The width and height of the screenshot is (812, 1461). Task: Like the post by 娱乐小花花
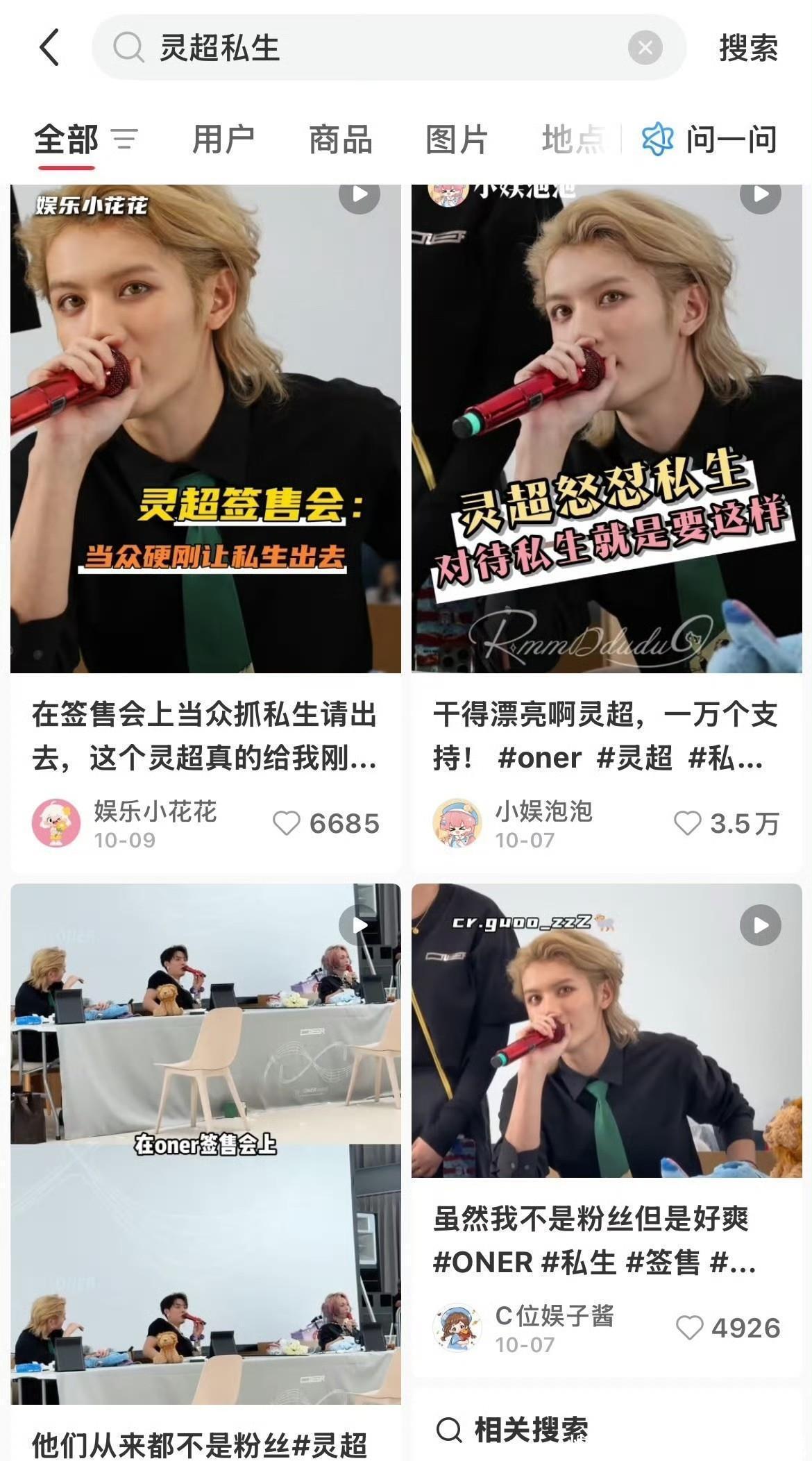[286, 824]
